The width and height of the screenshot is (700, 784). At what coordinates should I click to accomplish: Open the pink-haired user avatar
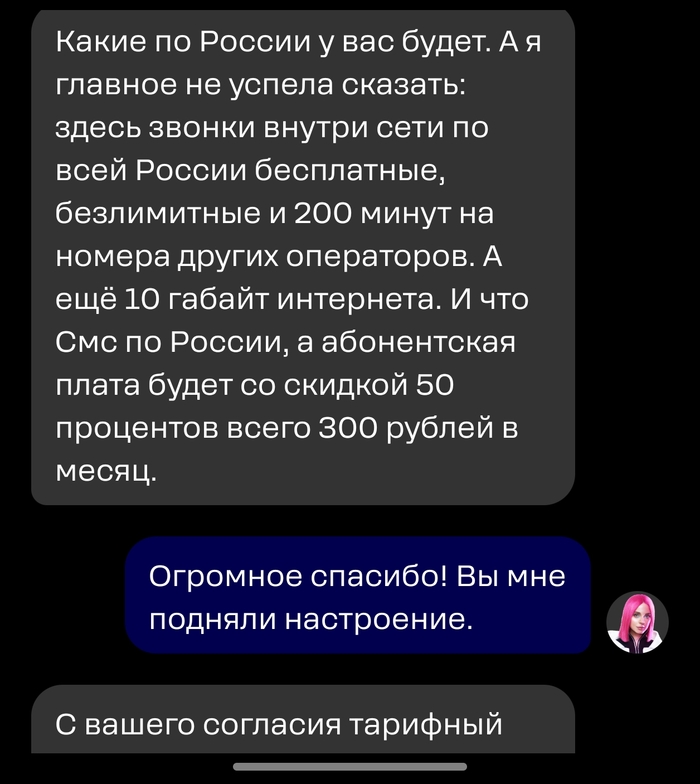pyautogui.click(x=637, y=623)
